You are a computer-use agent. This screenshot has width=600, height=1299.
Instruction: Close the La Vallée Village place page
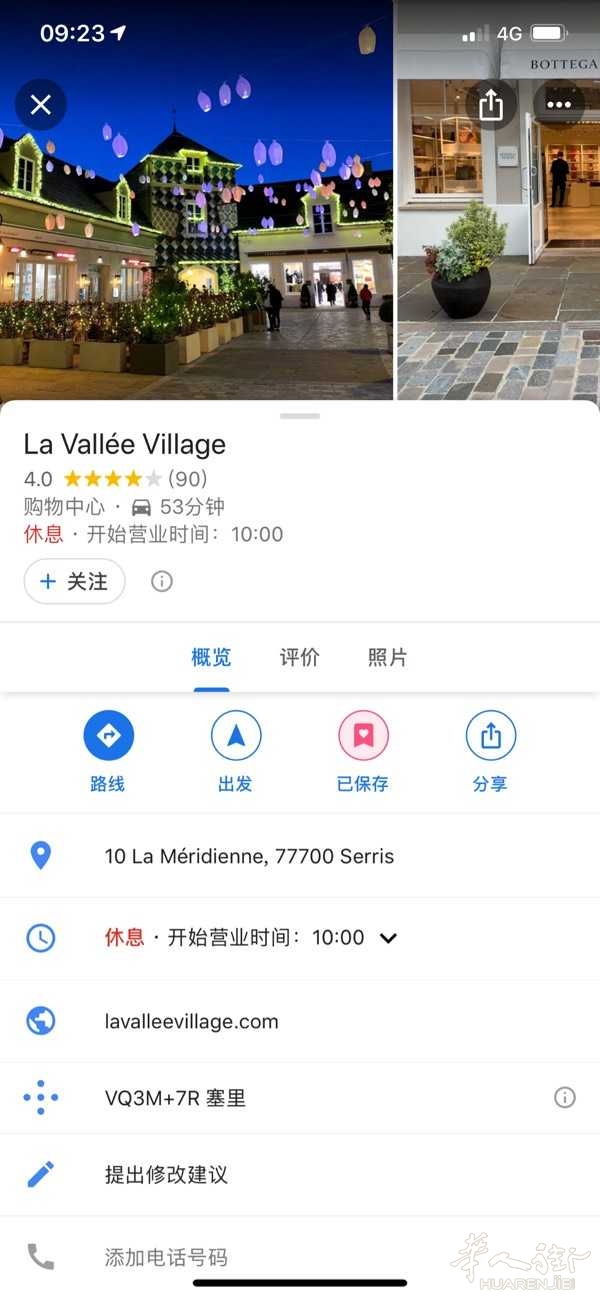[41, 105]
